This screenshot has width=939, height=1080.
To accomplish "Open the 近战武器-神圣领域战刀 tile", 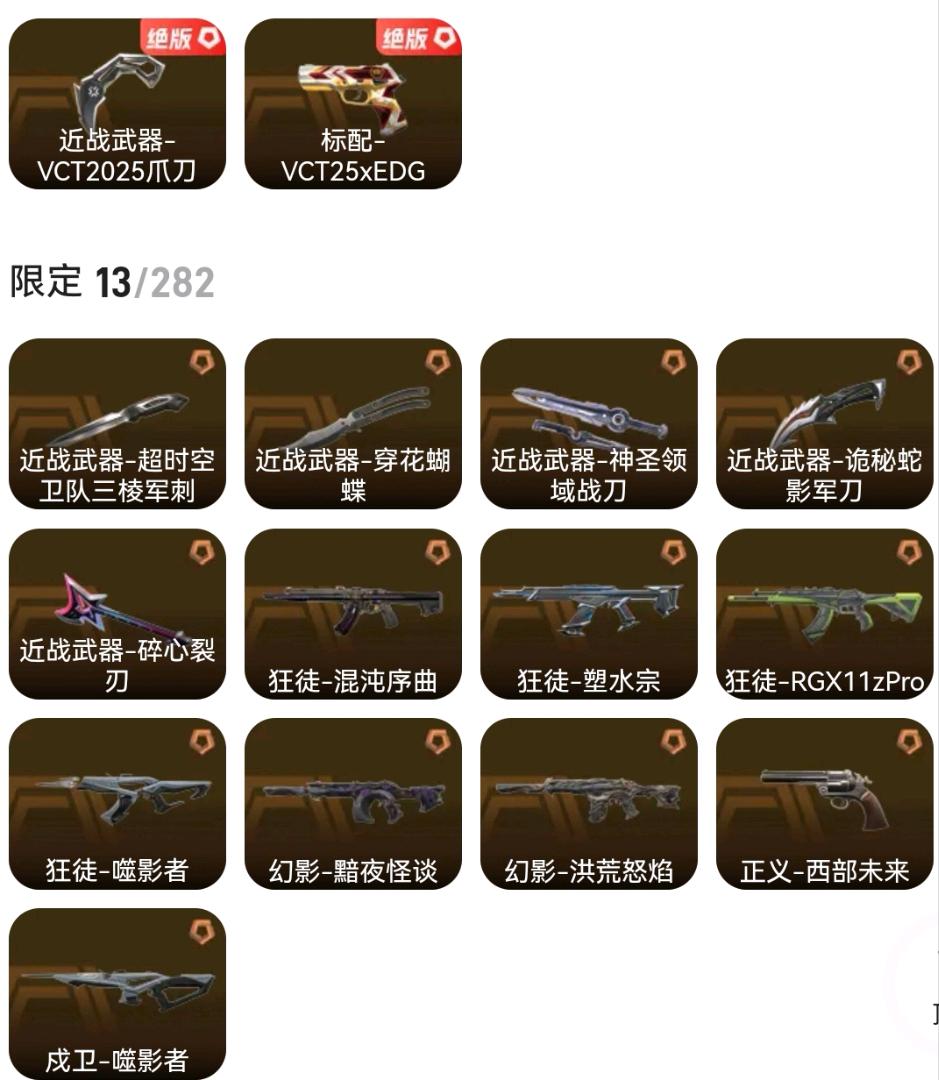I will tap(589, 424).
